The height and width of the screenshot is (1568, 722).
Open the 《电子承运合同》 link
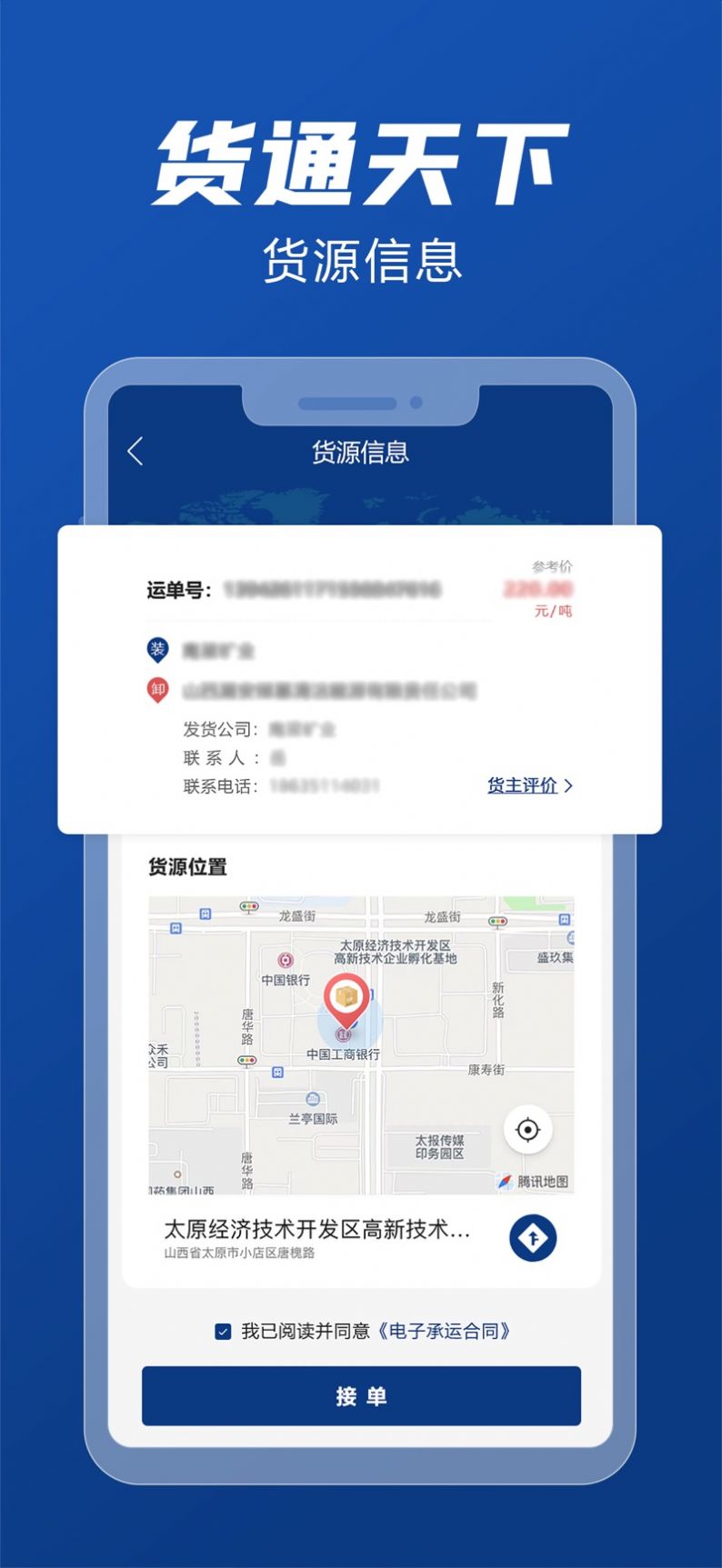click(x=446, y=1331)
